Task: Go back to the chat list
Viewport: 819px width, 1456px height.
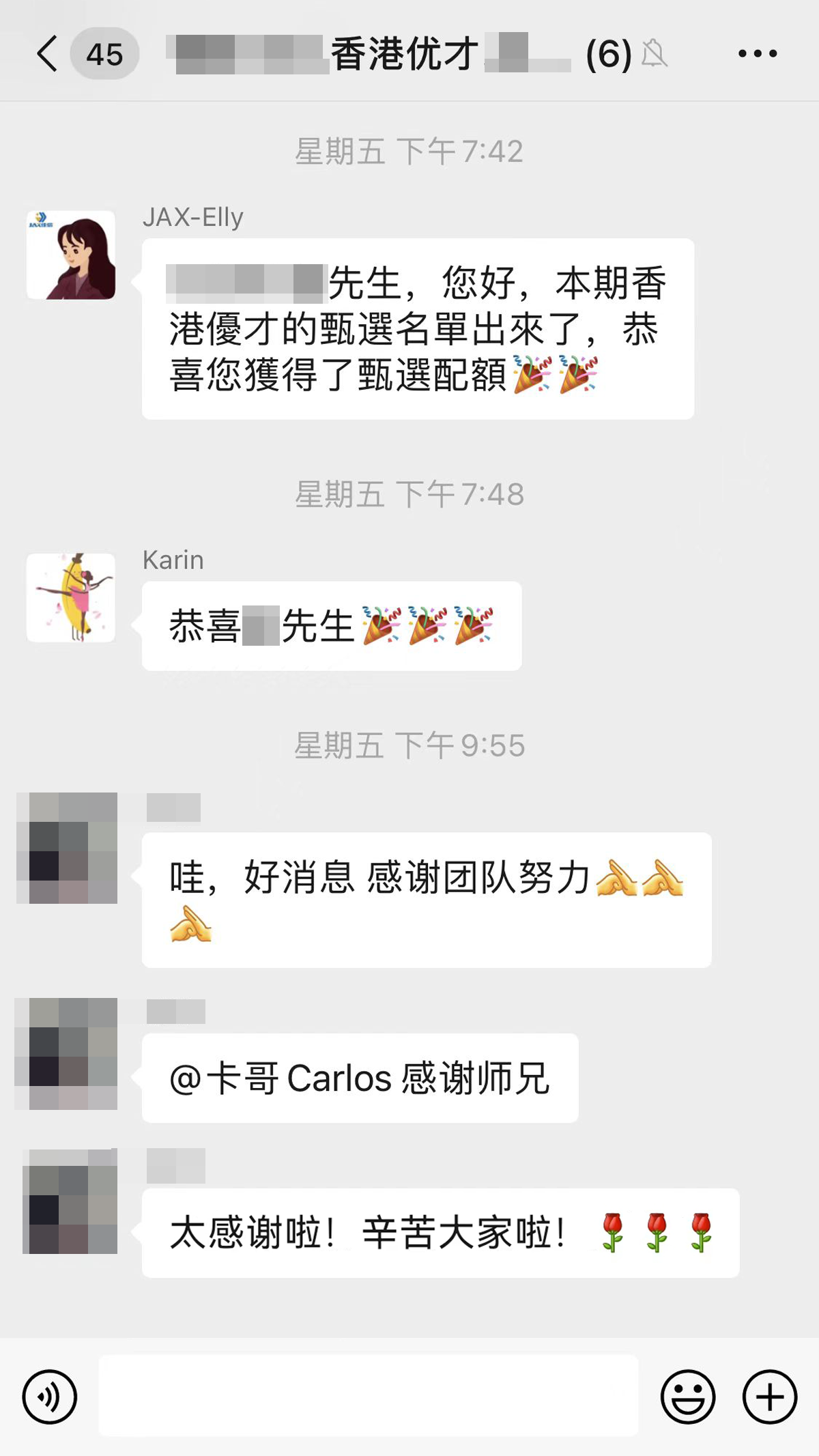Action: click(48, 54)
